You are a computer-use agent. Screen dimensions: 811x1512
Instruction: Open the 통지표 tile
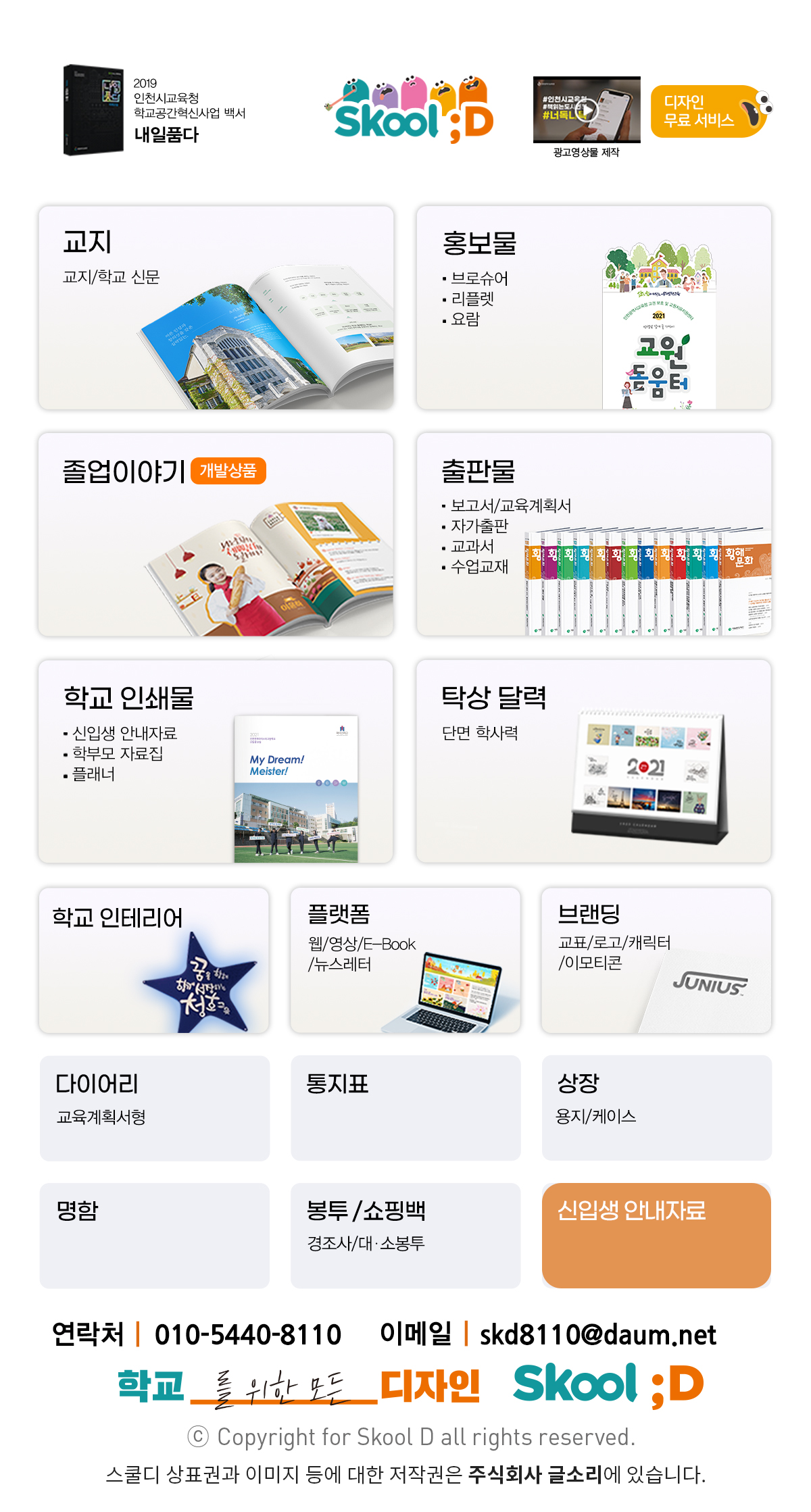coord(405,1108)
